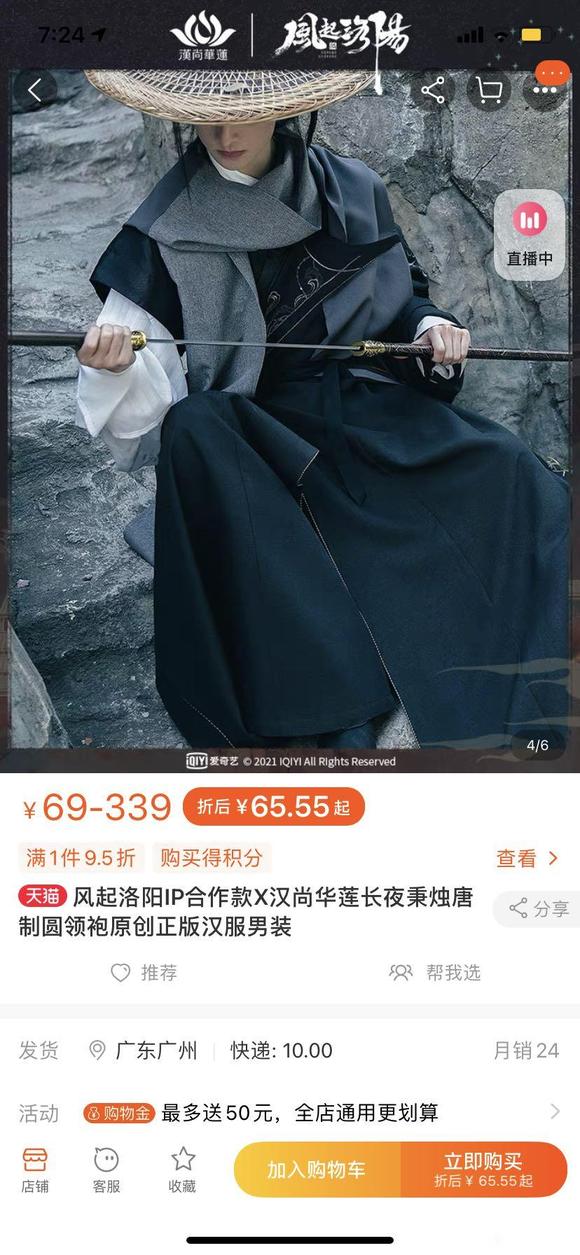Tap 加入购物车 to add to cart
This screenshot has height=1255, width=580.
pos(317,1169)
